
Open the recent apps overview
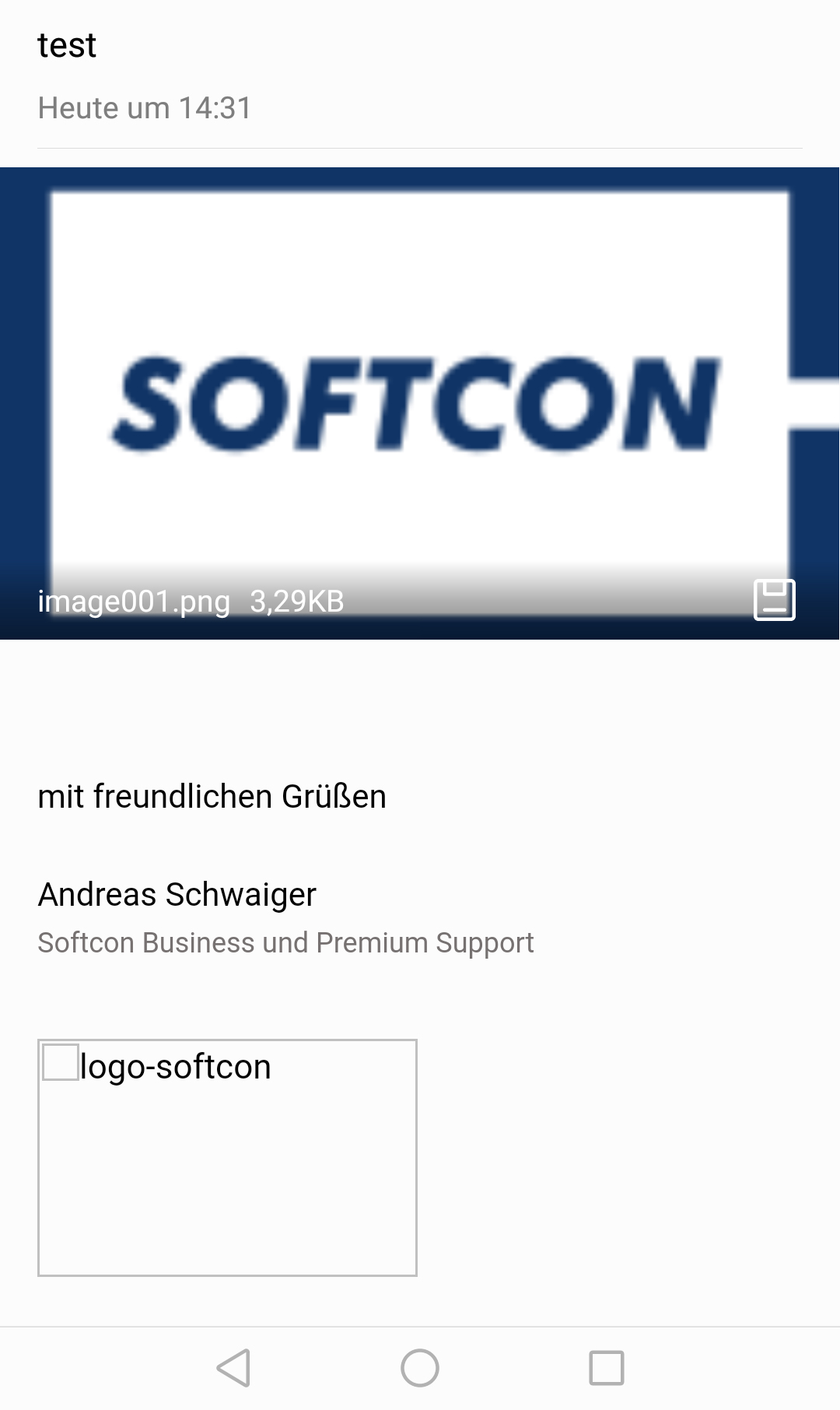607,1368
